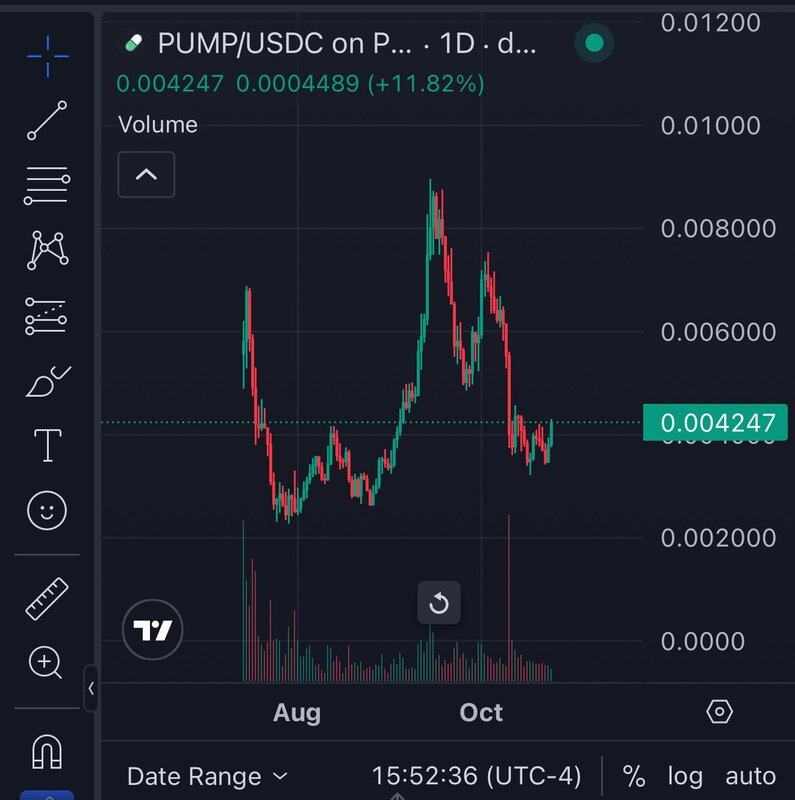Viewport: 795px width, 800px height.
Task: Activate the ruler measure tool
Action: tap(47, 598)
